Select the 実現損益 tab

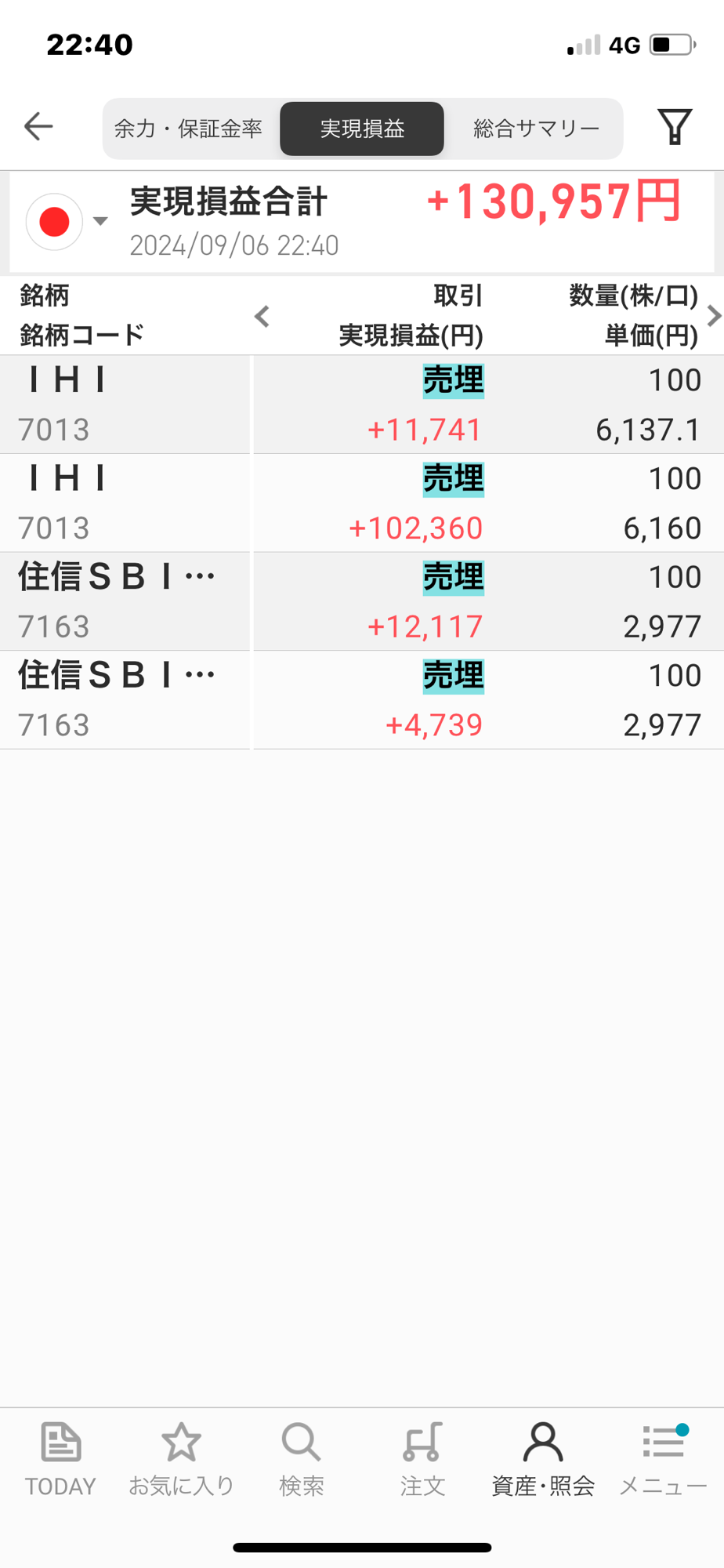coord(362,129)
